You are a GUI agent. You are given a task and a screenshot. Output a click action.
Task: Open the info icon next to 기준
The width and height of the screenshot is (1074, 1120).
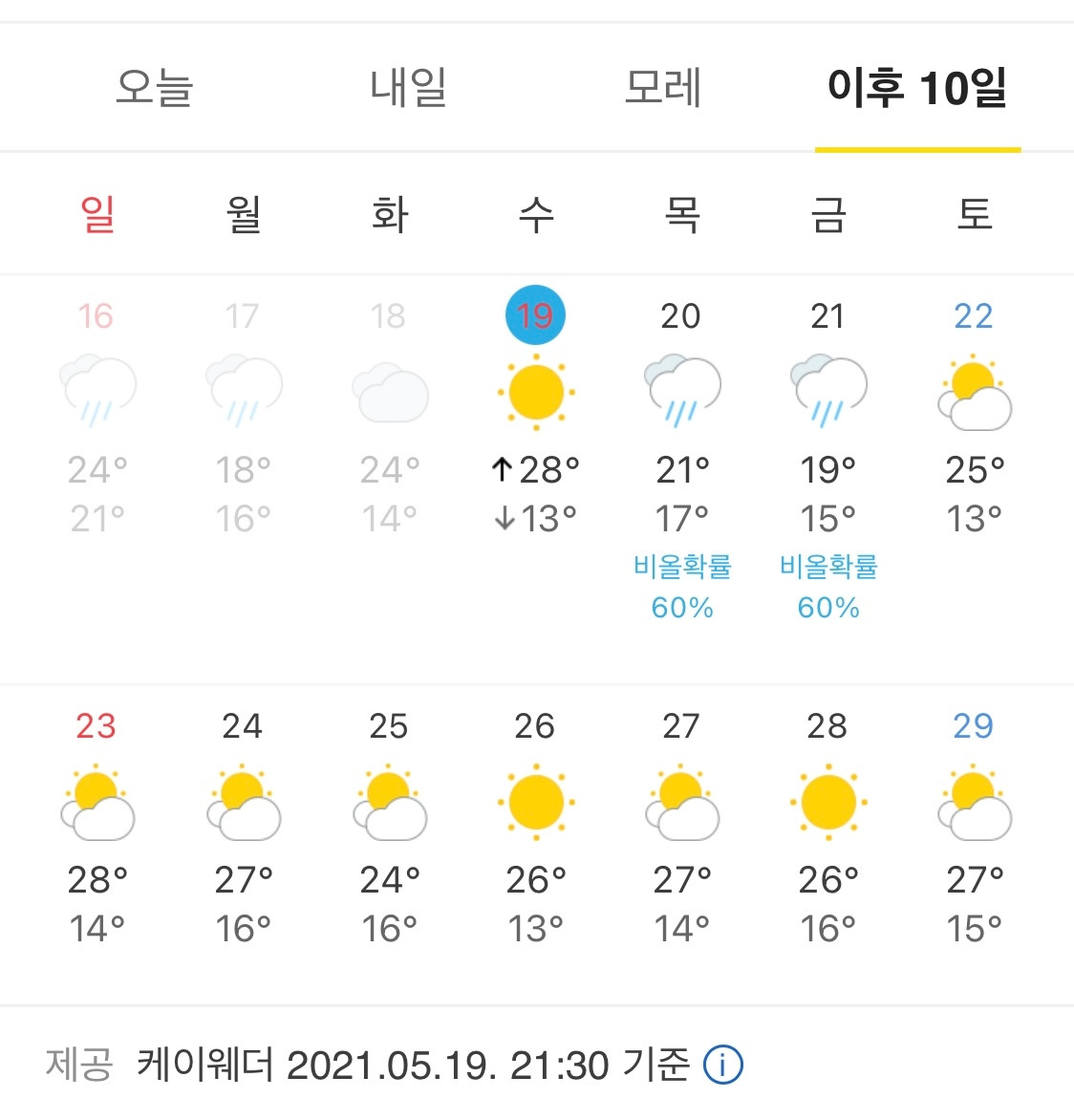click(722, 1065)
